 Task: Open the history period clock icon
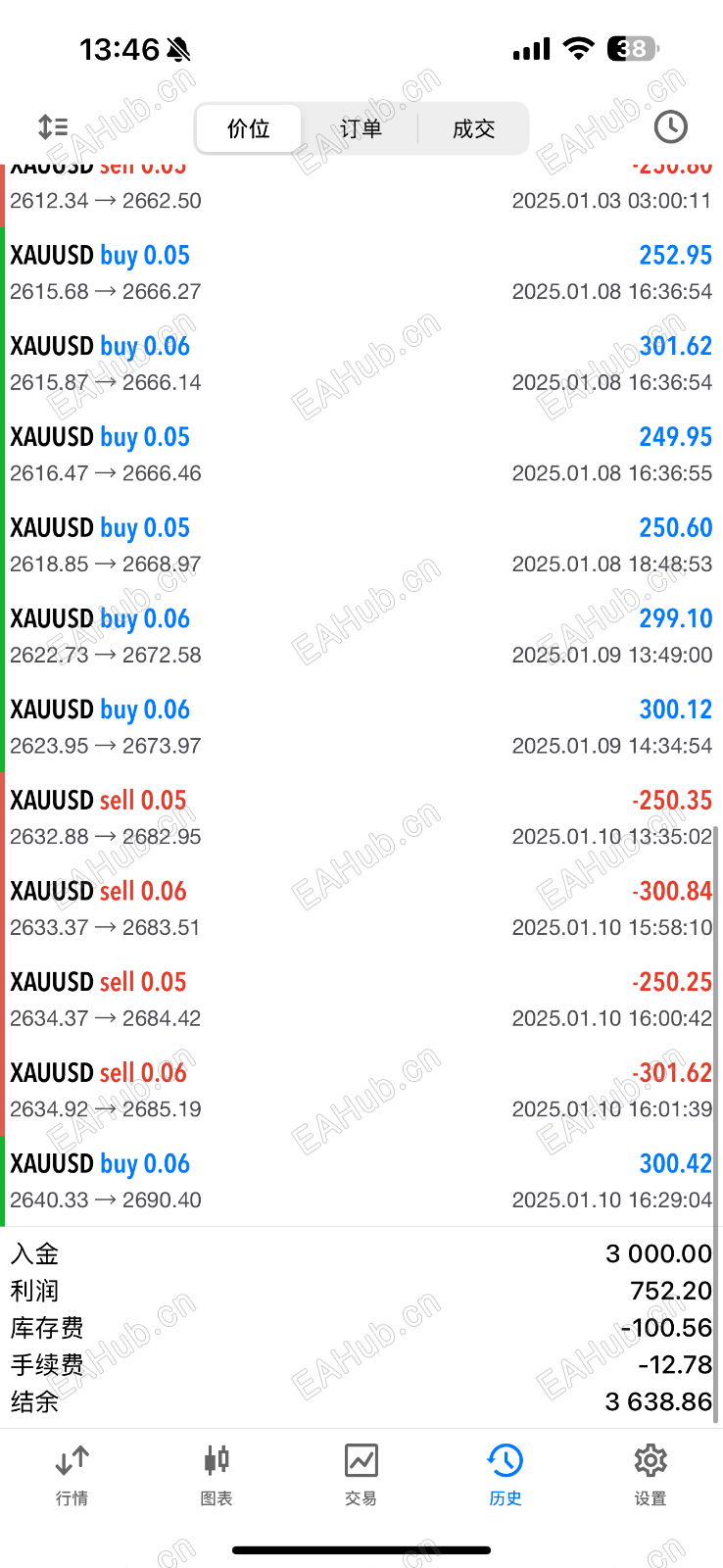coord(670,127)
